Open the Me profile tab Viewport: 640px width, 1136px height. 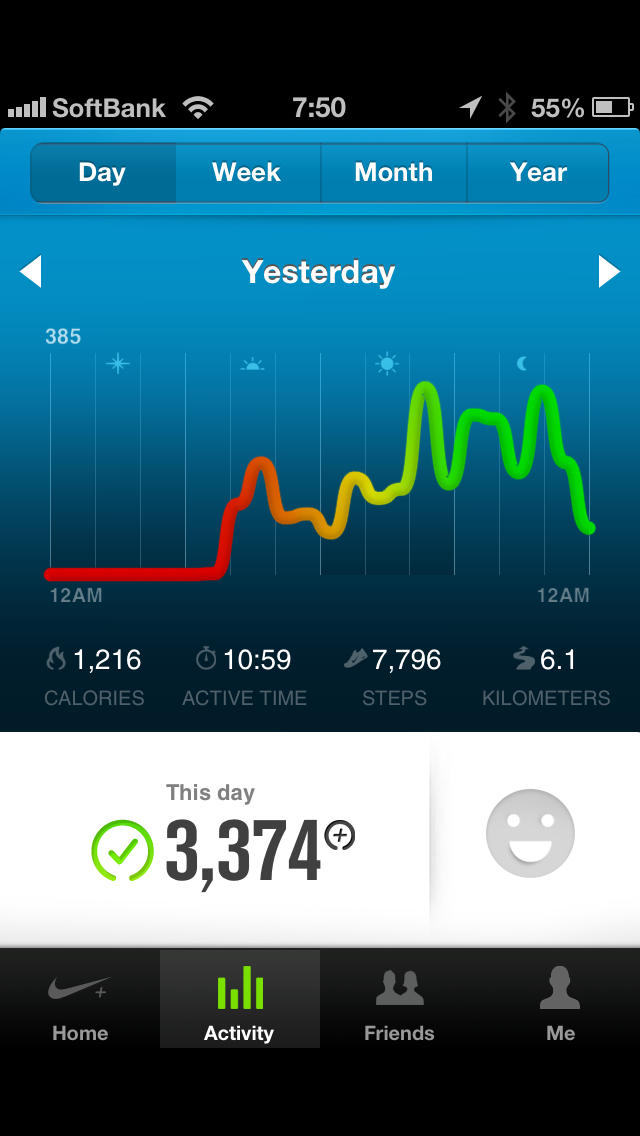(x=560, y=1000)
